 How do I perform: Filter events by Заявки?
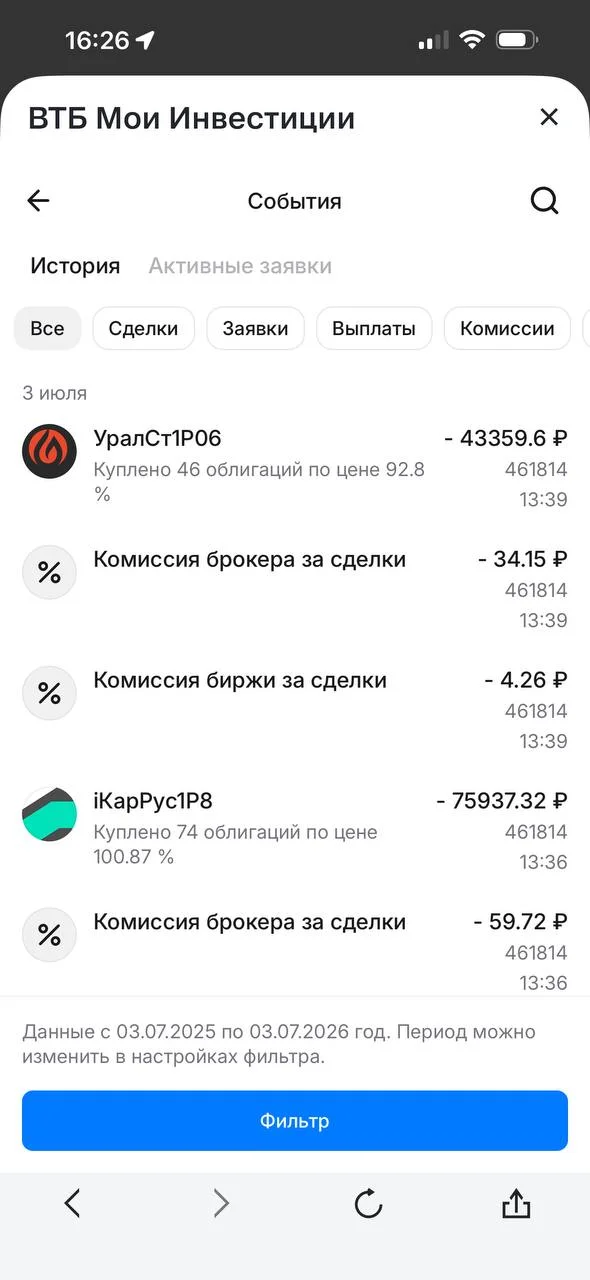coord(255,328)
